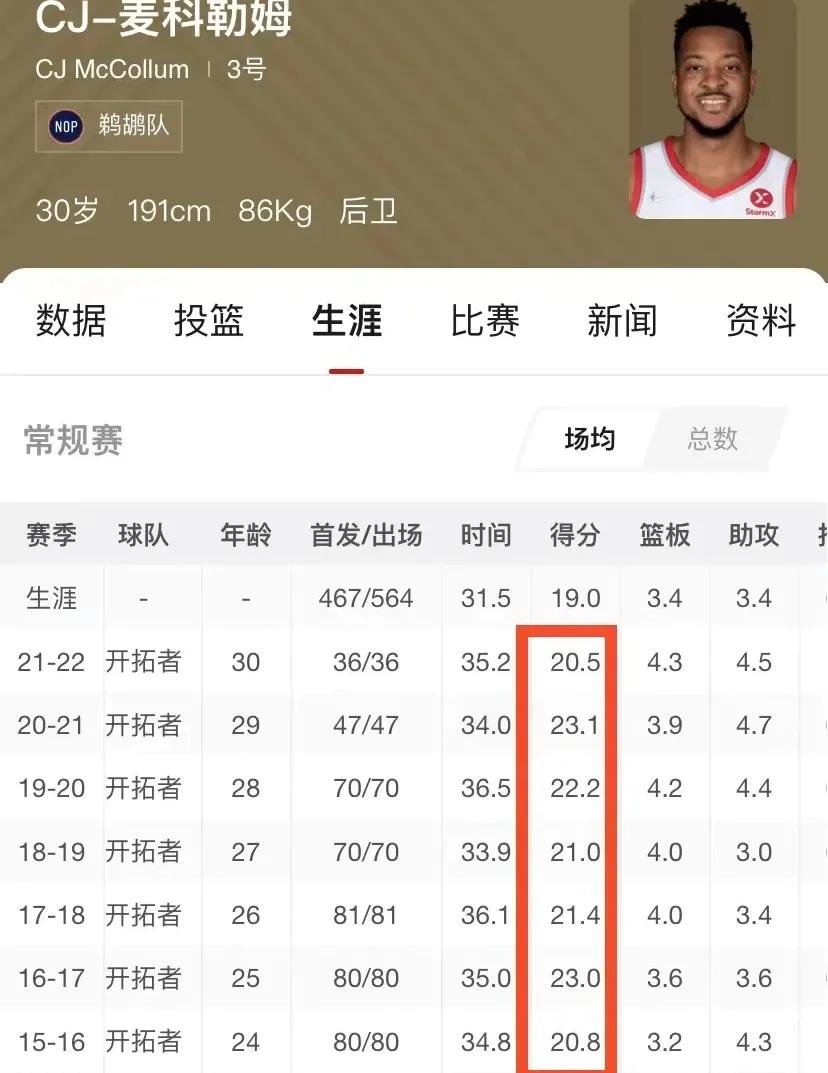Click the player name CJ McCollum

[110, 69]
